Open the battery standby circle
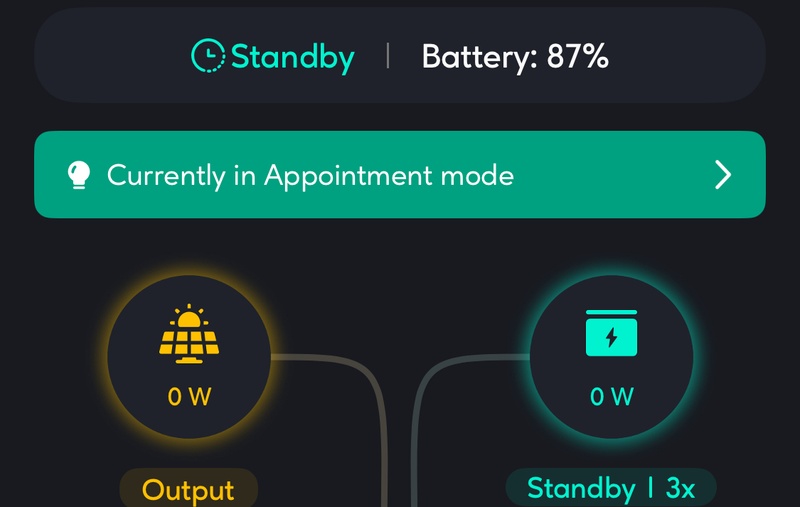This screenshot has width=800, height=507. 611,358
